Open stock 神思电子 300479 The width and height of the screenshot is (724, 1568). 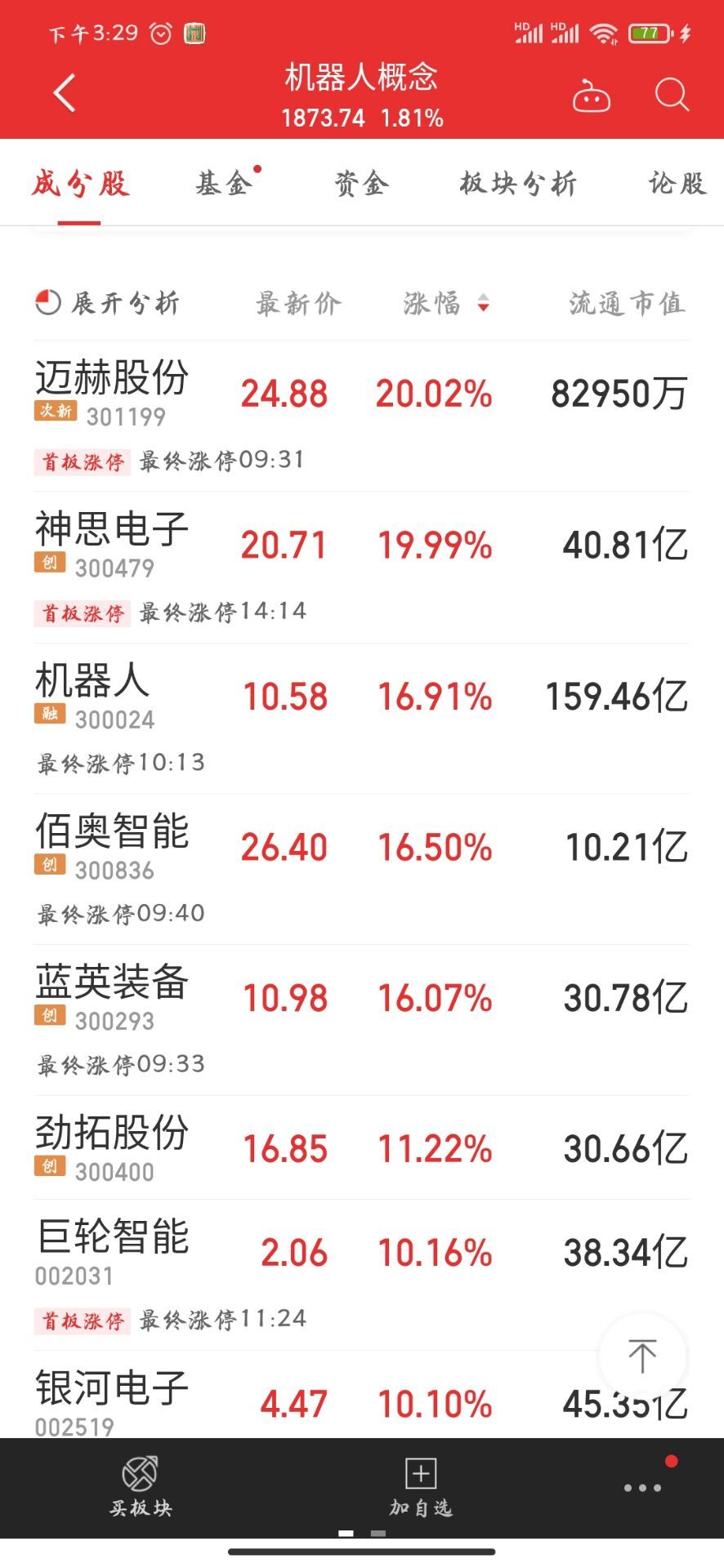tap(112, 543)
